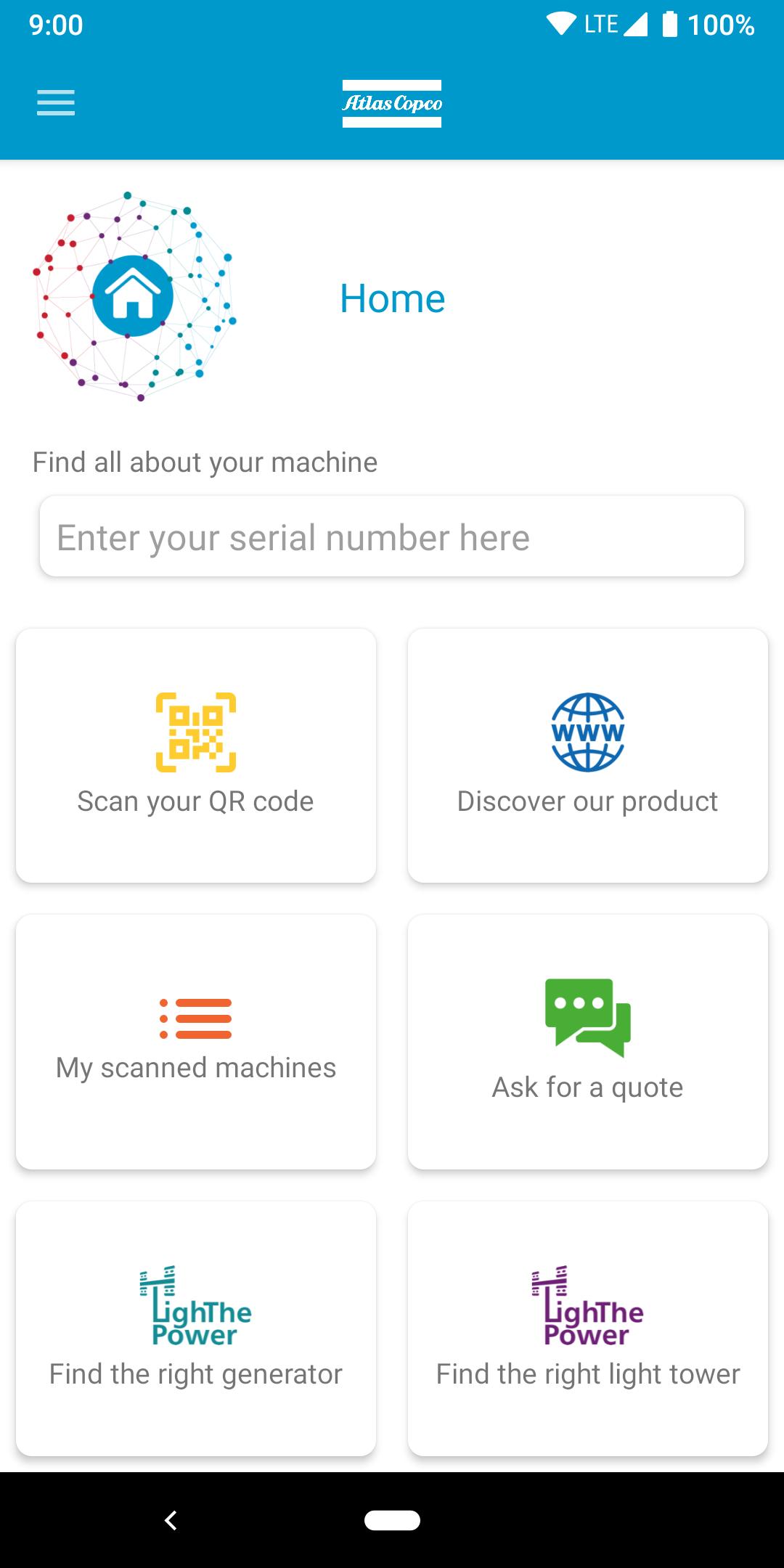Open Scan your QR code card
The image size is (784, 1568).
click(196, 756)
